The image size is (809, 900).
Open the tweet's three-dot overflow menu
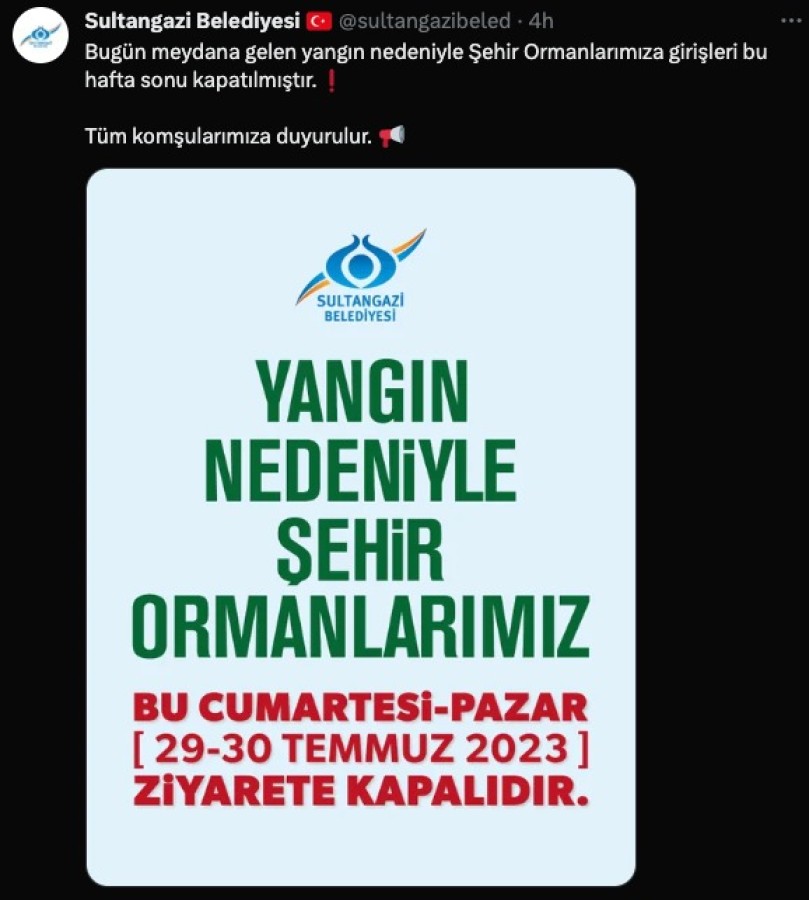[x=791, y=21]
